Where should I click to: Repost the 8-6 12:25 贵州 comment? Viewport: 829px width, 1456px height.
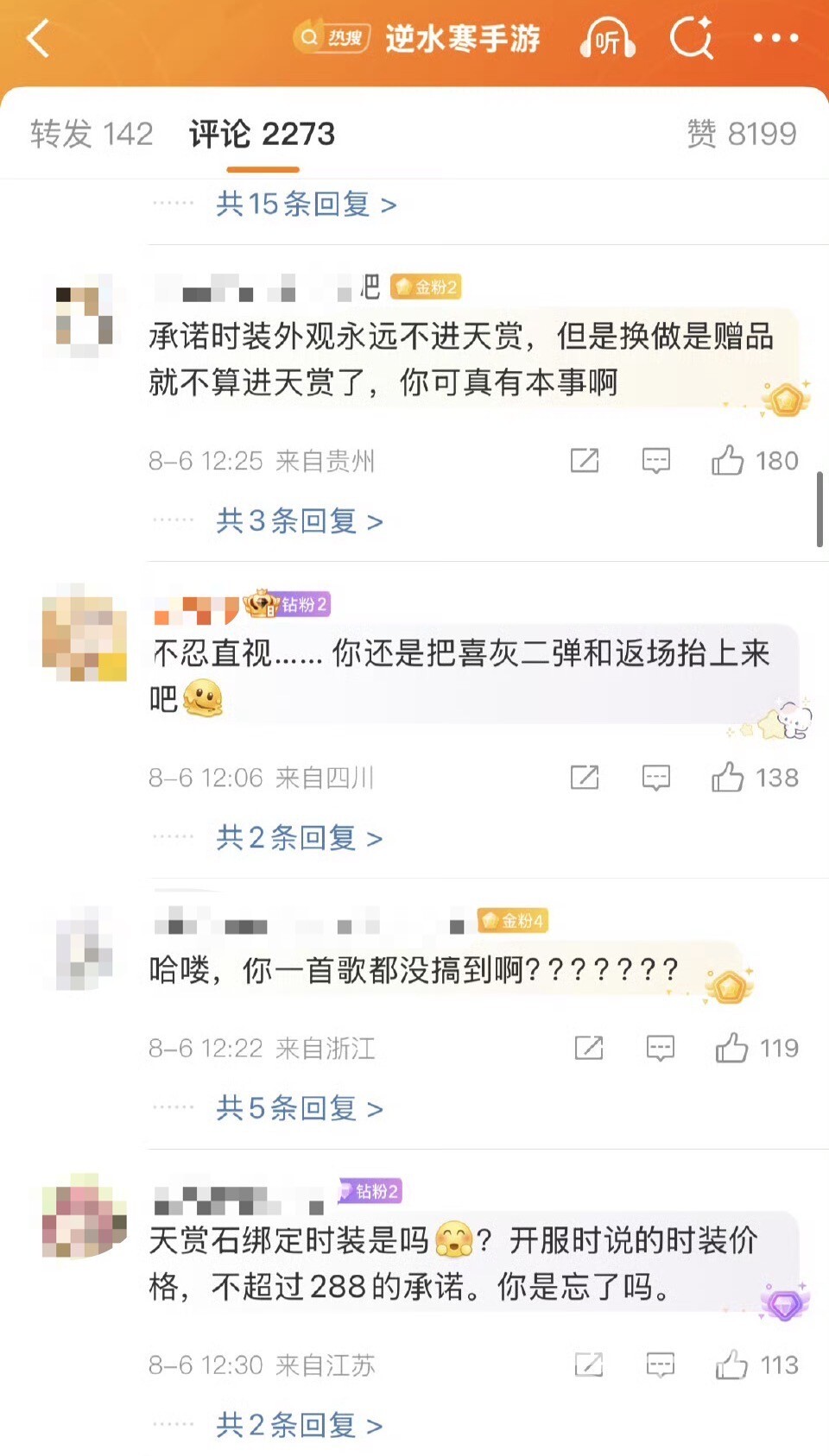pyautogui.click(x=585, y=461)
